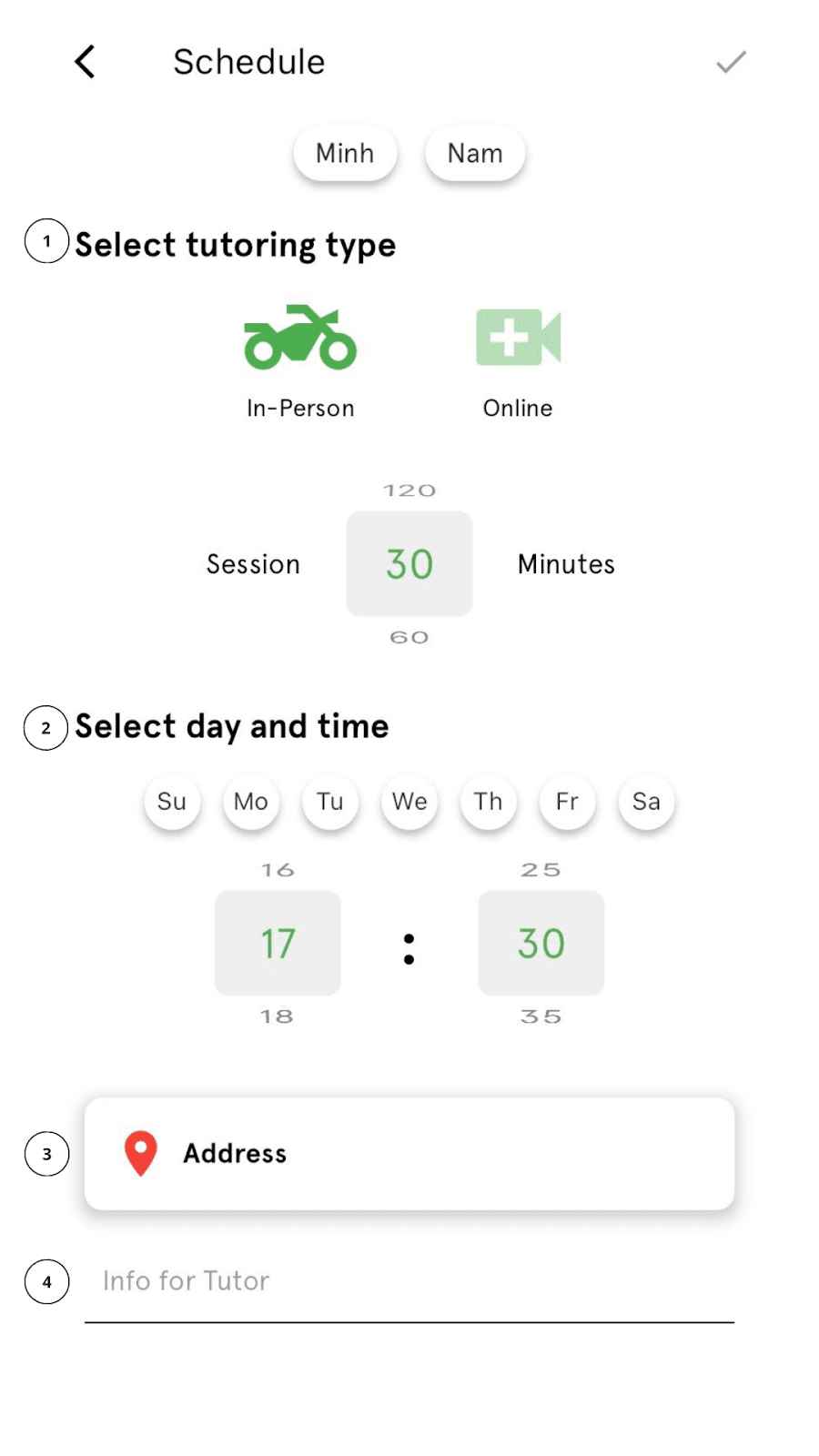Pick 120 in the session duration picker
819x1456 pixels.
409,490
